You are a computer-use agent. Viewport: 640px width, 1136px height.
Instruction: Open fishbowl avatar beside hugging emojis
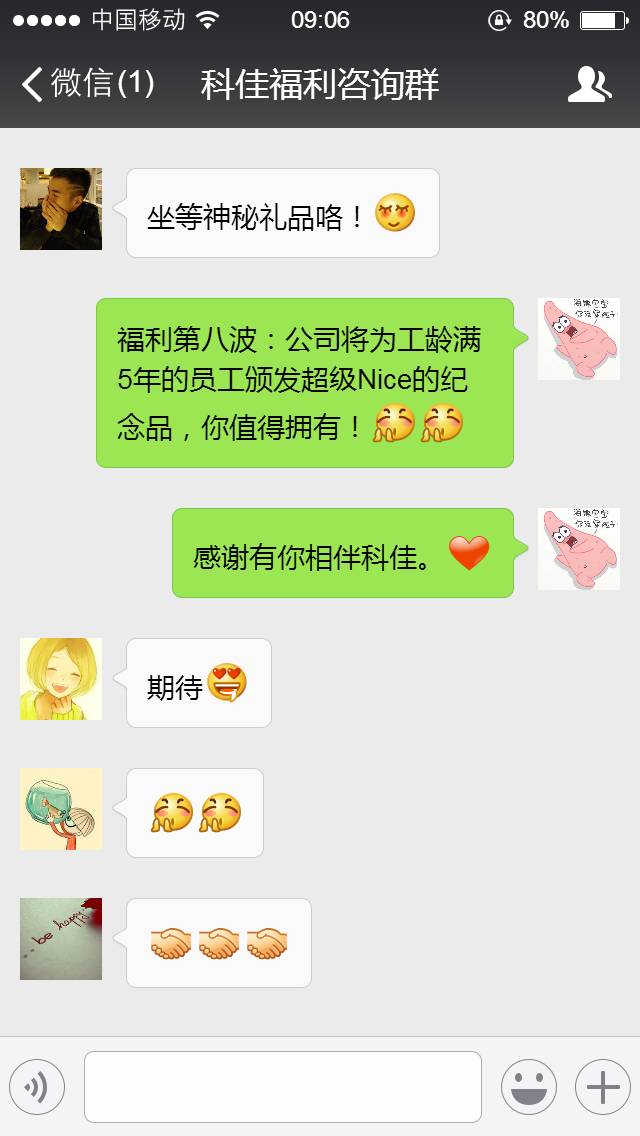61,809
